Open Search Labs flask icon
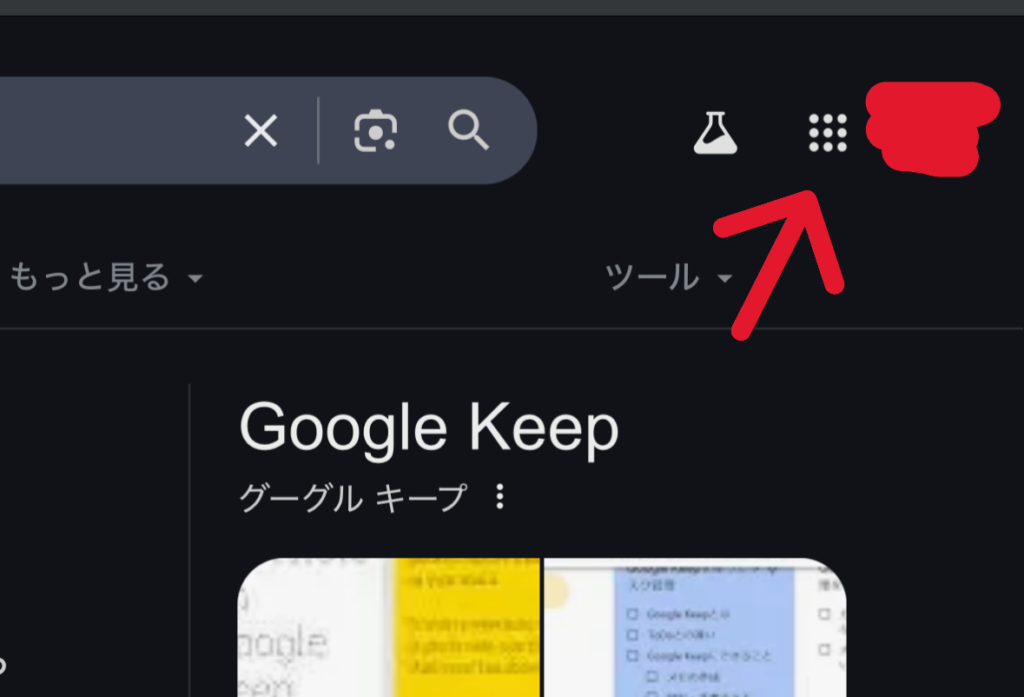The width and height of the screenshot is (1024, 697). pos(715,132)
